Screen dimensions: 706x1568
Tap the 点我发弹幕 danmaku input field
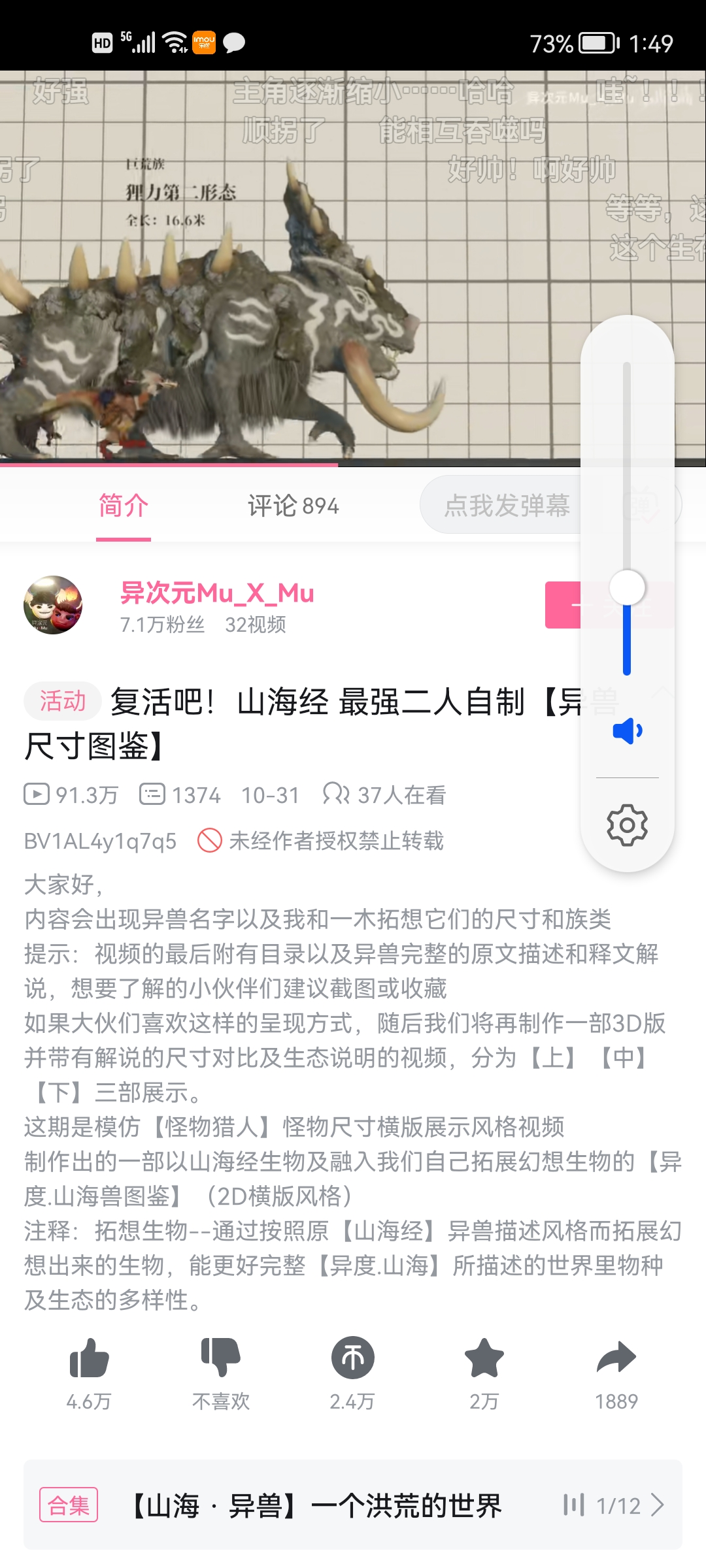[507, 505]
